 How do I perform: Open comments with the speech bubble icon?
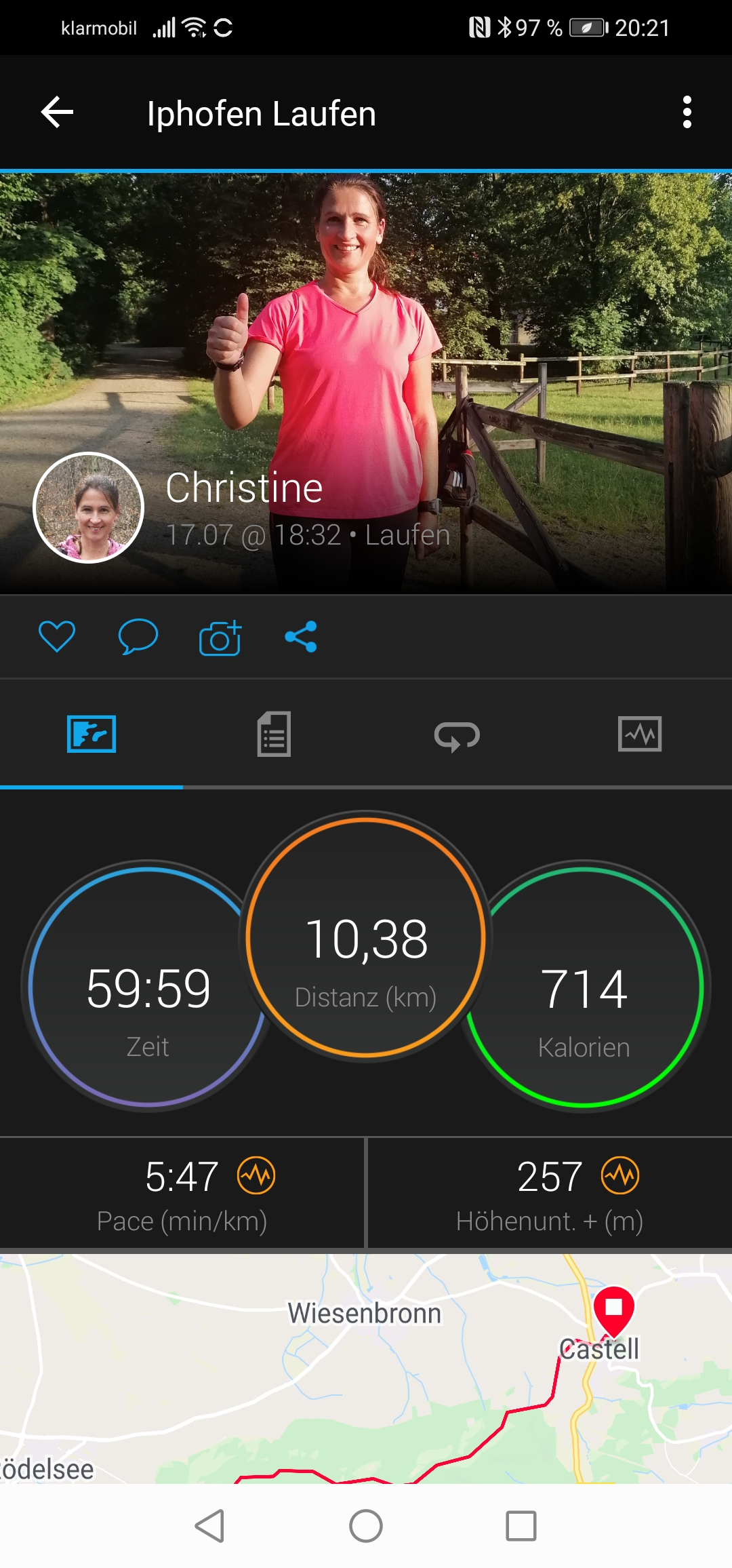point(138,637)
